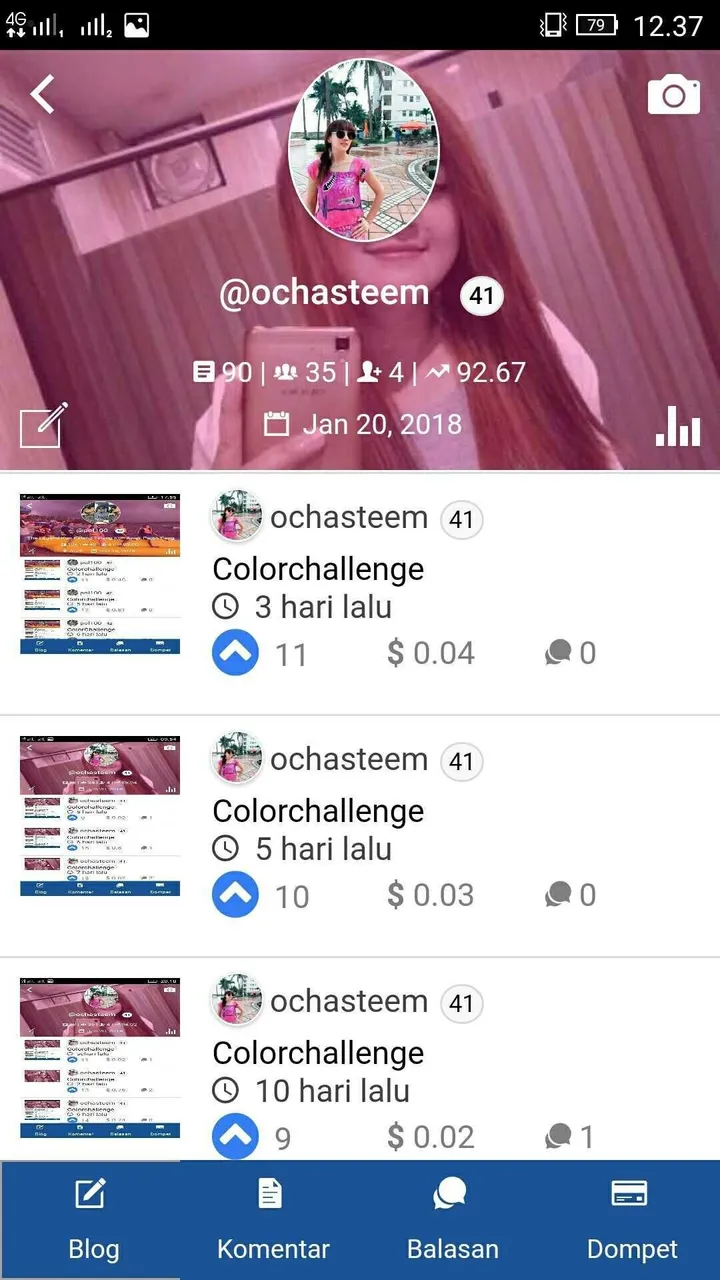Switch to the Balasan tab

click(x=452, y=1220)
